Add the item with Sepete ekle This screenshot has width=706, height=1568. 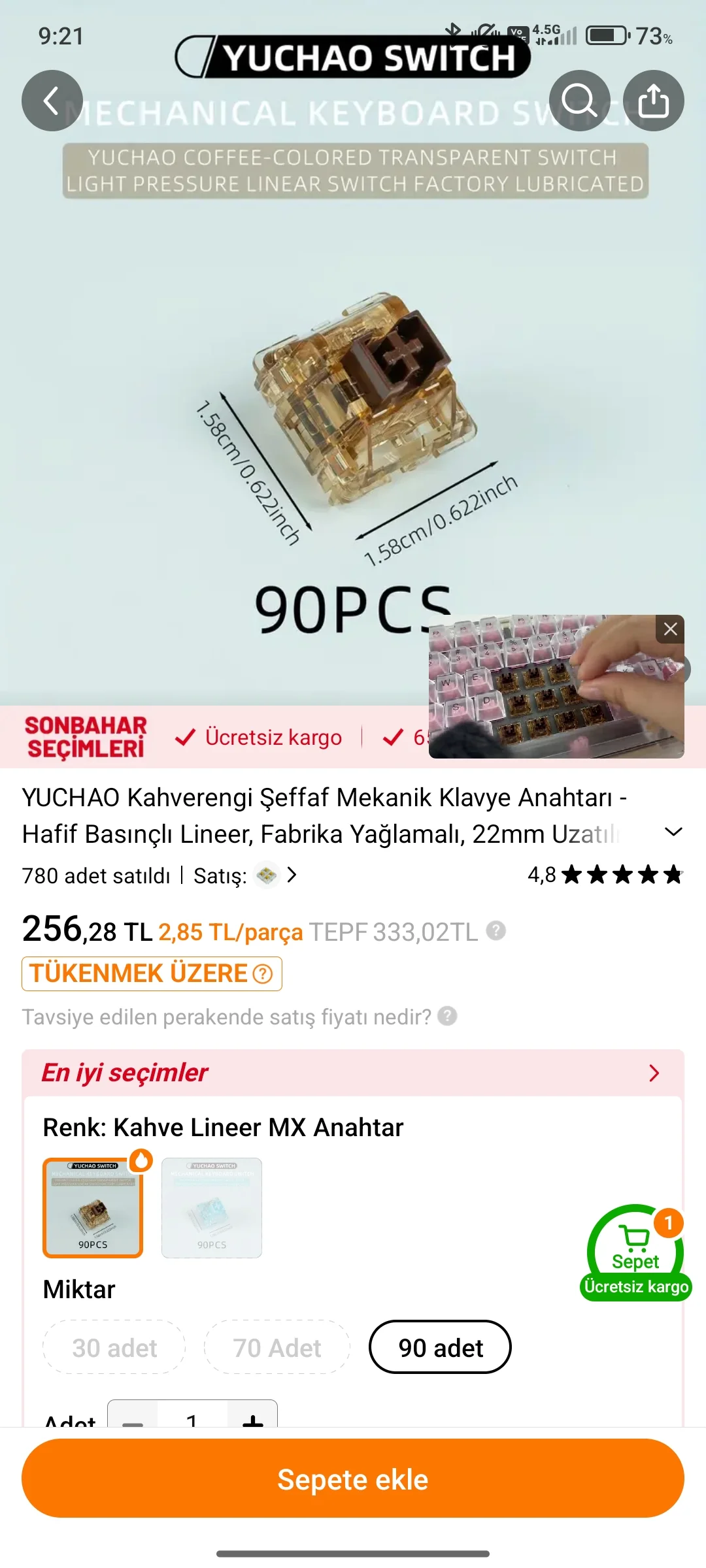[x=353, y=1478]
